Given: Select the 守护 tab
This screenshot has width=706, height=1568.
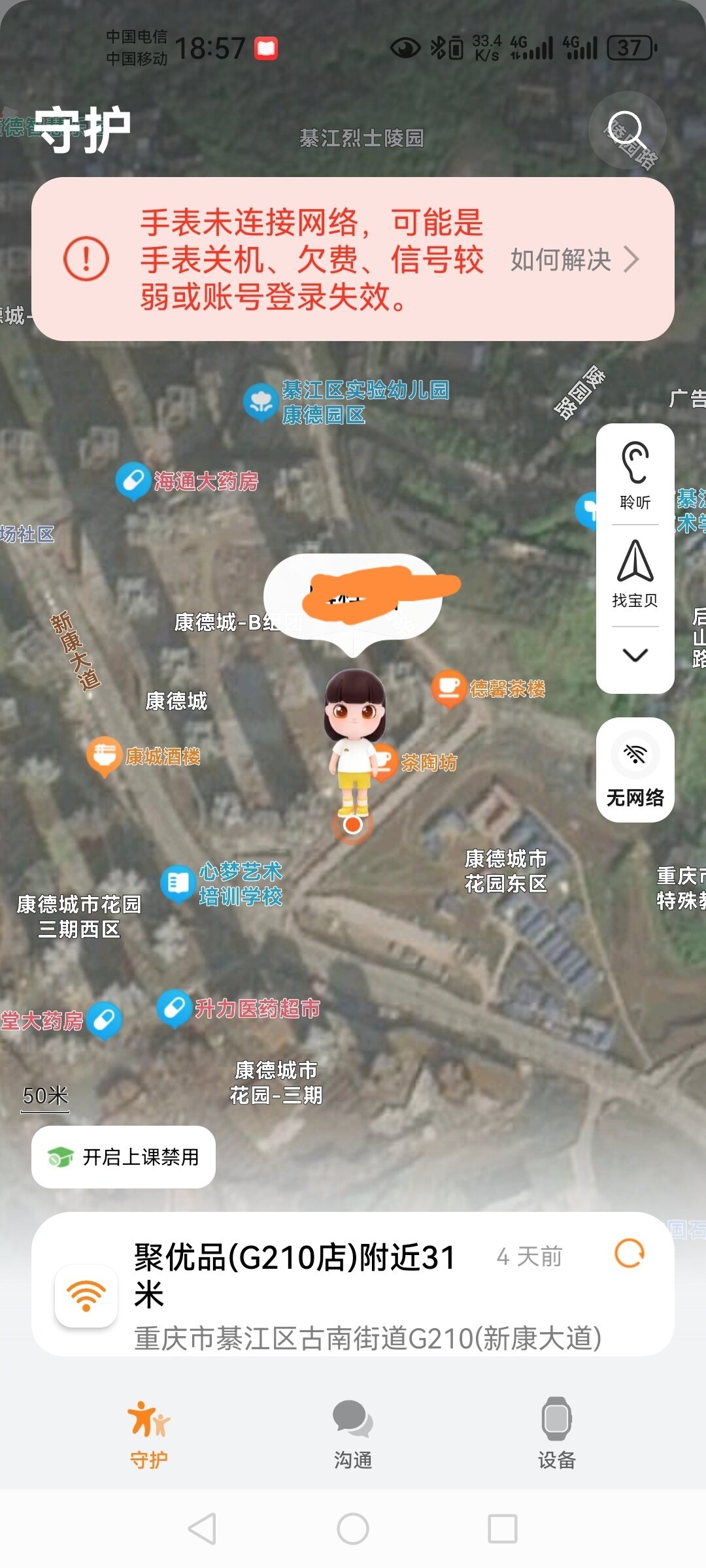Looking at the screenshot, I should click(x=149, y=1434).
